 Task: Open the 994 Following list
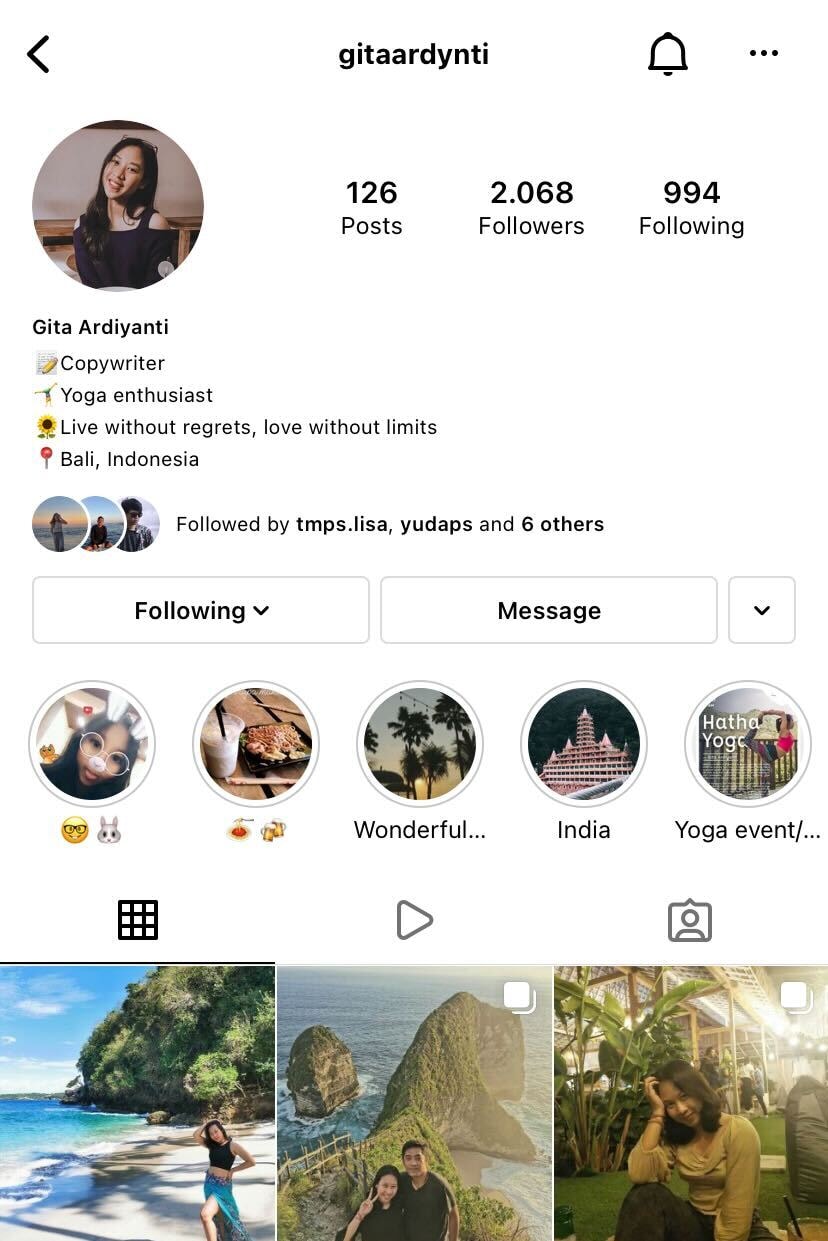tap(691, 208)
